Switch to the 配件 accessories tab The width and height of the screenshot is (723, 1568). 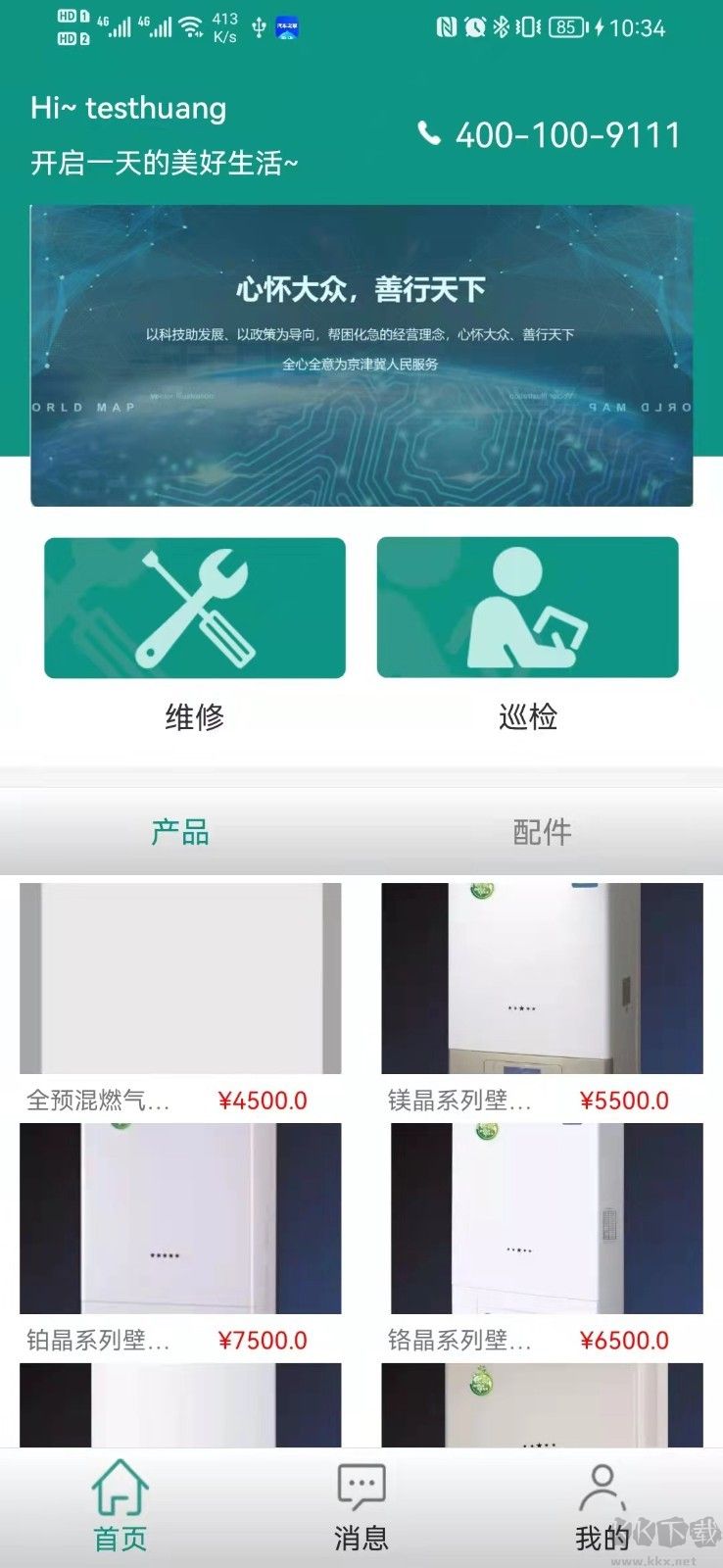pyautogui.click(x=542, y=832)
